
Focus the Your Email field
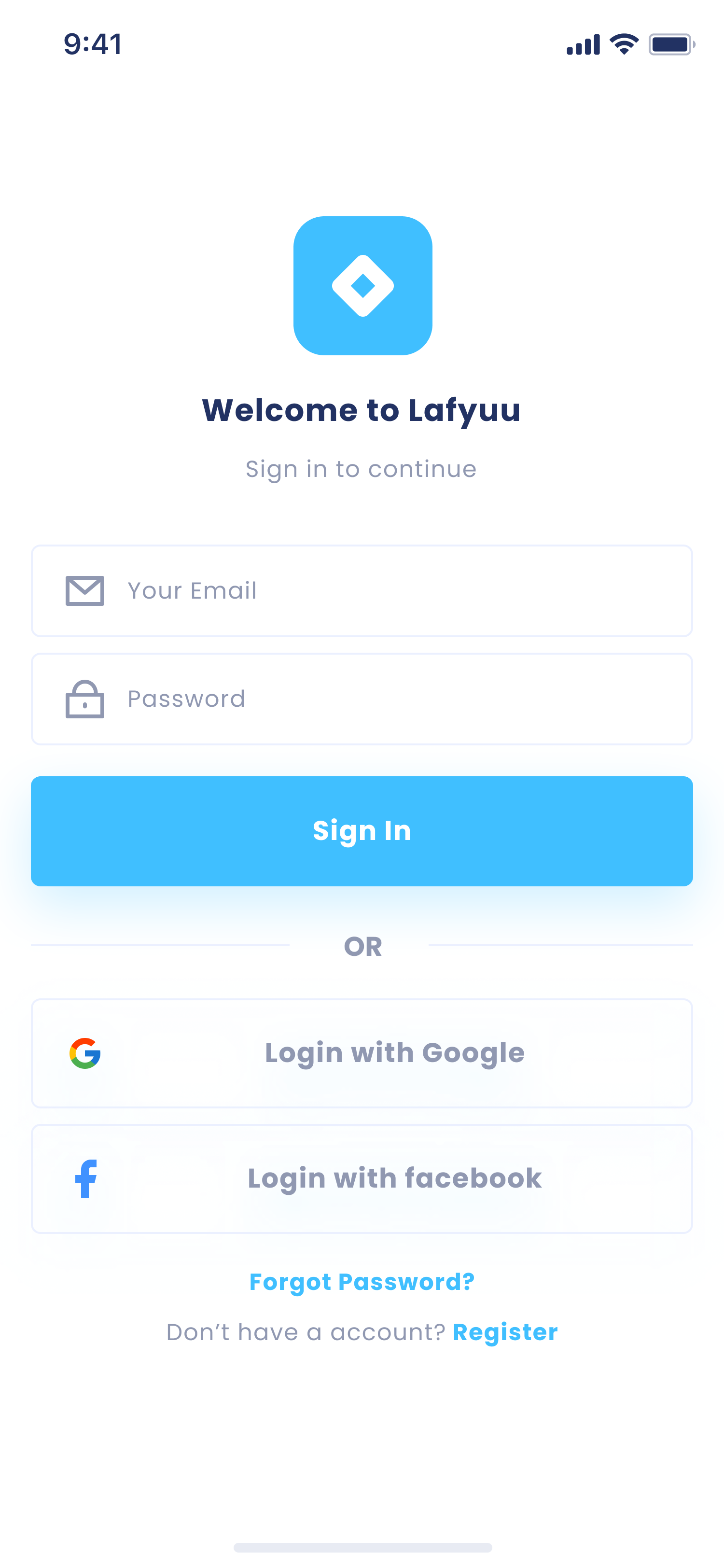(362, 590)
